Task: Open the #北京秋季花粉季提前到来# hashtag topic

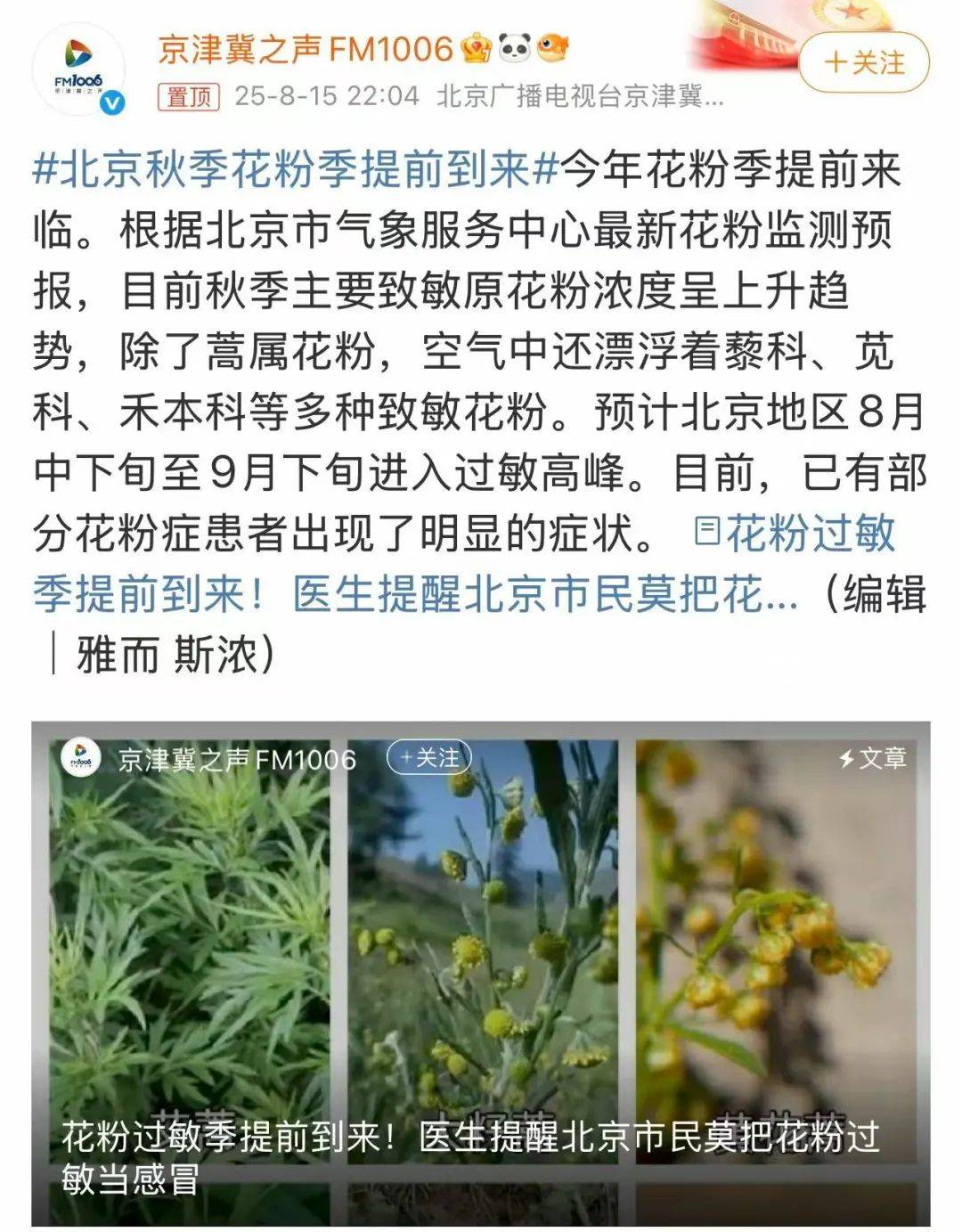Action: 296,169
